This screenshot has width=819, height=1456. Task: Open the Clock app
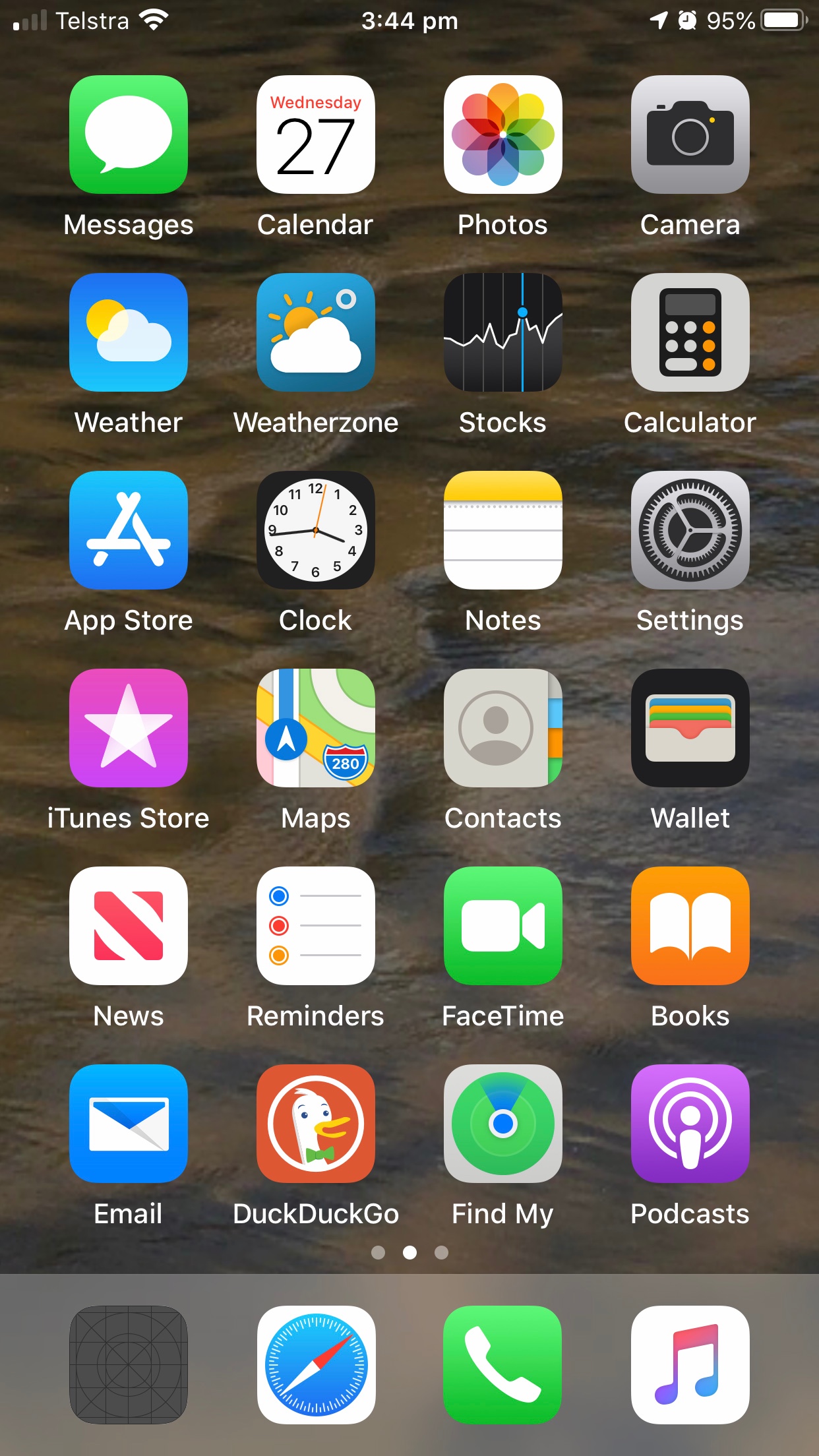(x=316, y=530)
